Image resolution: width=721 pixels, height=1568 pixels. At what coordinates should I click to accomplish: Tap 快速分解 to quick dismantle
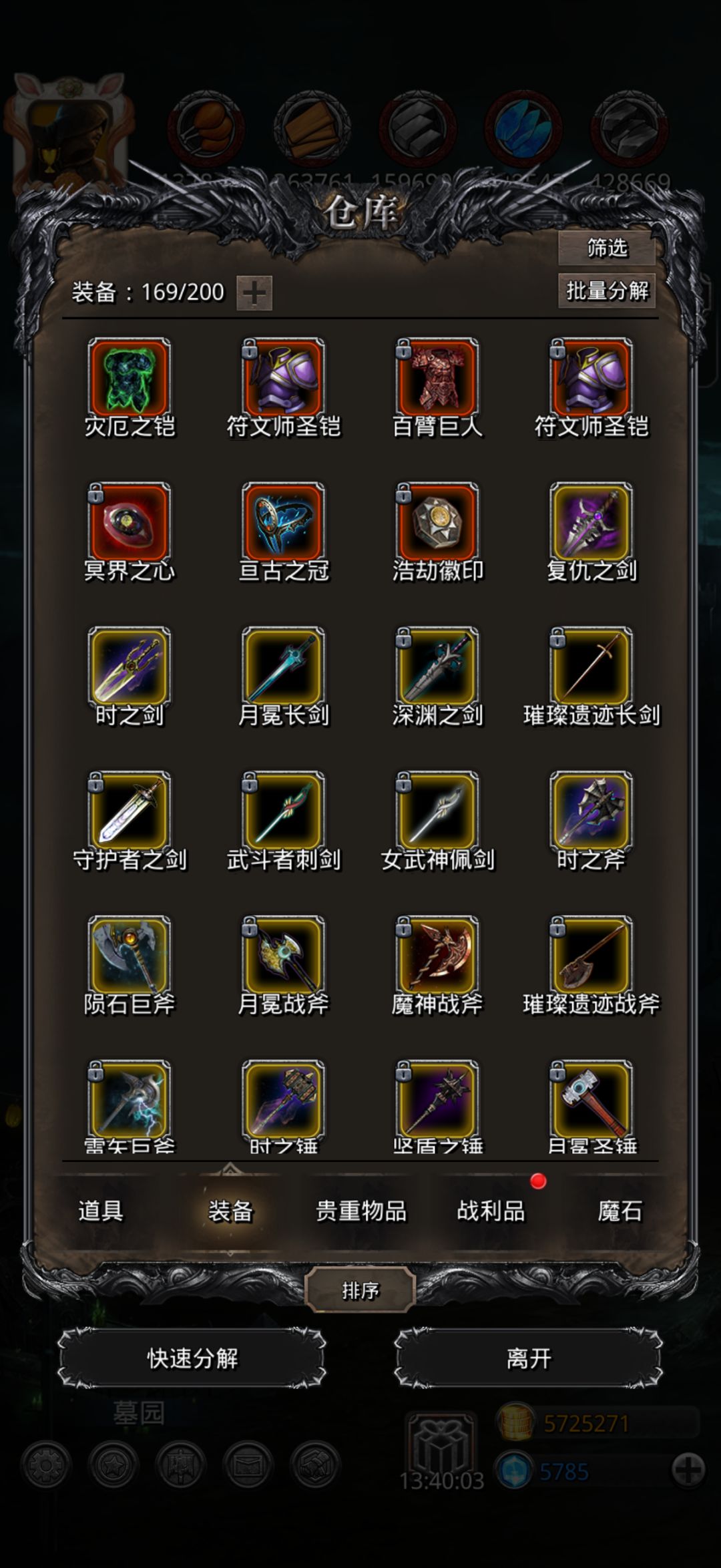coord(192,1358)
